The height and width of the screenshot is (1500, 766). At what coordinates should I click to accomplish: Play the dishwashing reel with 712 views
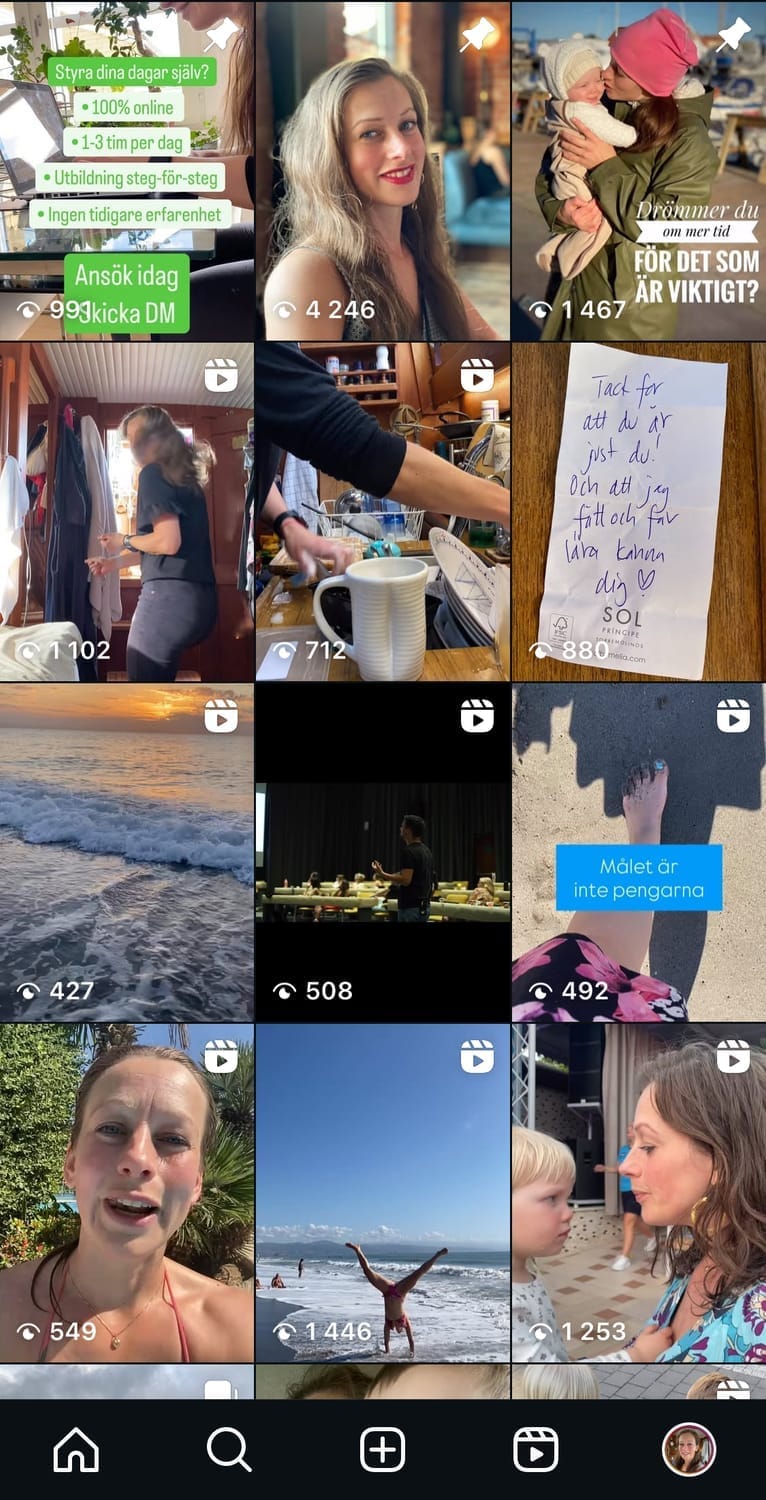382,512
